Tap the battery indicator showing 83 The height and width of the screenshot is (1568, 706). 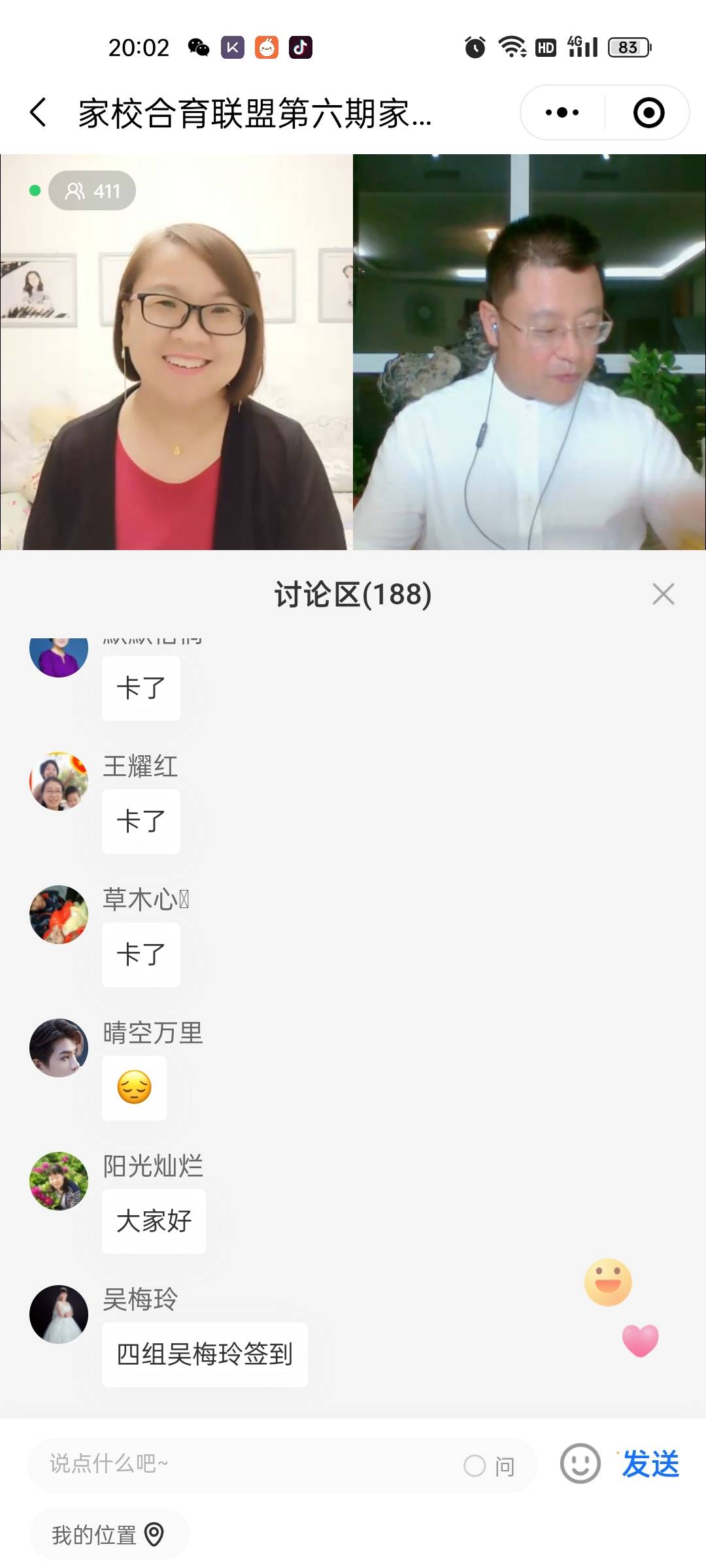(626, 46)
